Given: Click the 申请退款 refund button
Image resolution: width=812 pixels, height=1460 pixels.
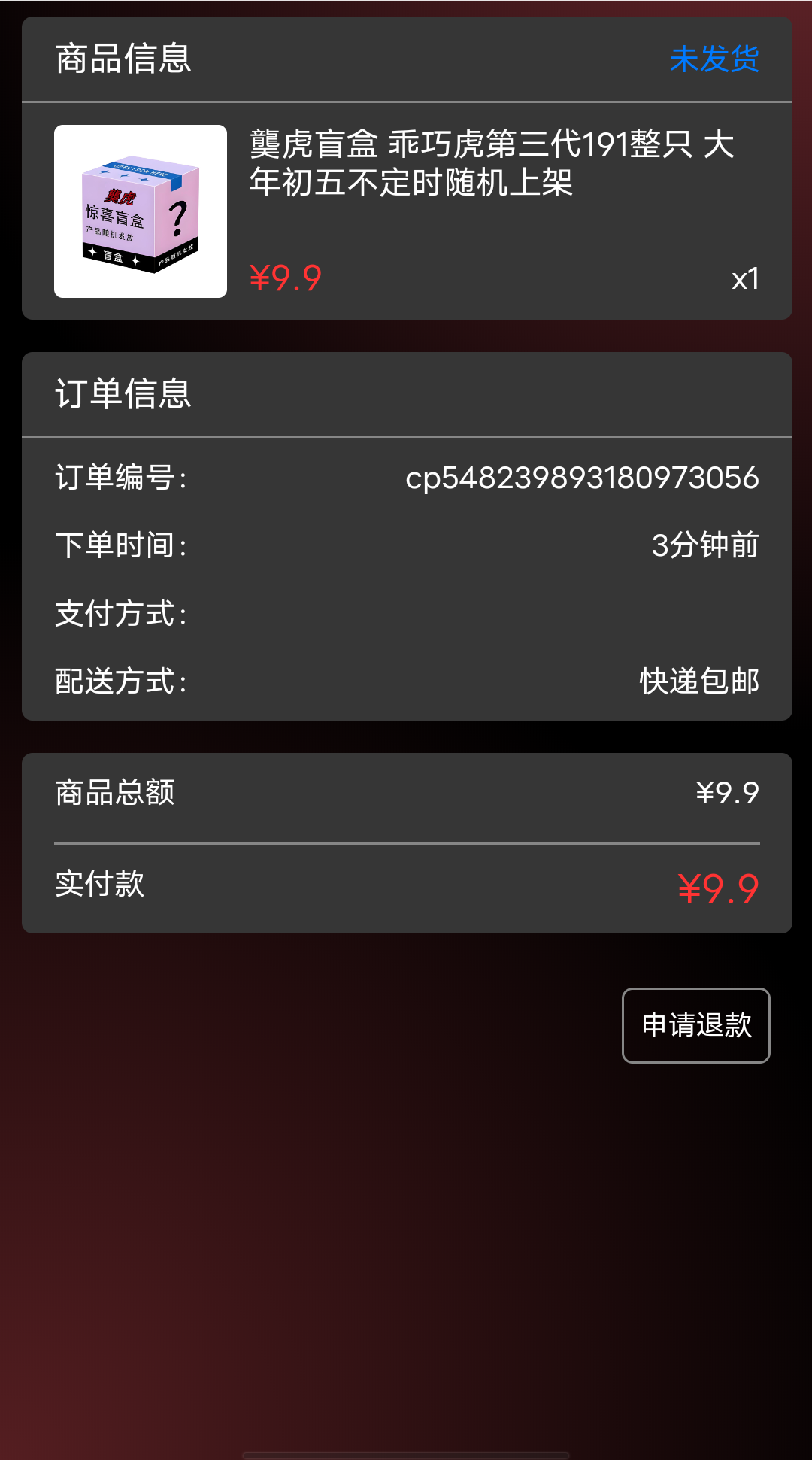Looking at the screenshot, I should [x=695, y=1024].
